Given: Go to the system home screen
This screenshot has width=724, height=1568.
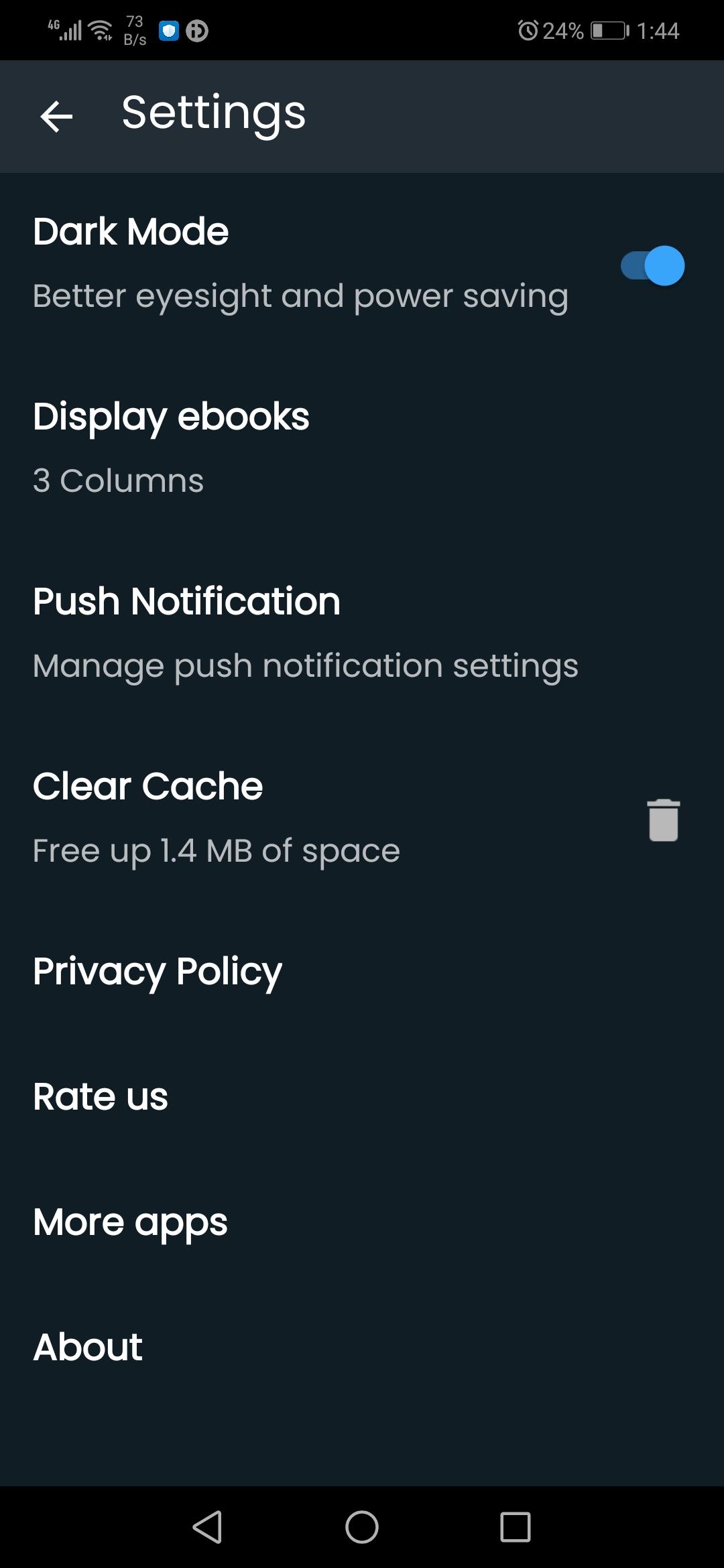Looking at the screenshot, I should coord(362,1527).
